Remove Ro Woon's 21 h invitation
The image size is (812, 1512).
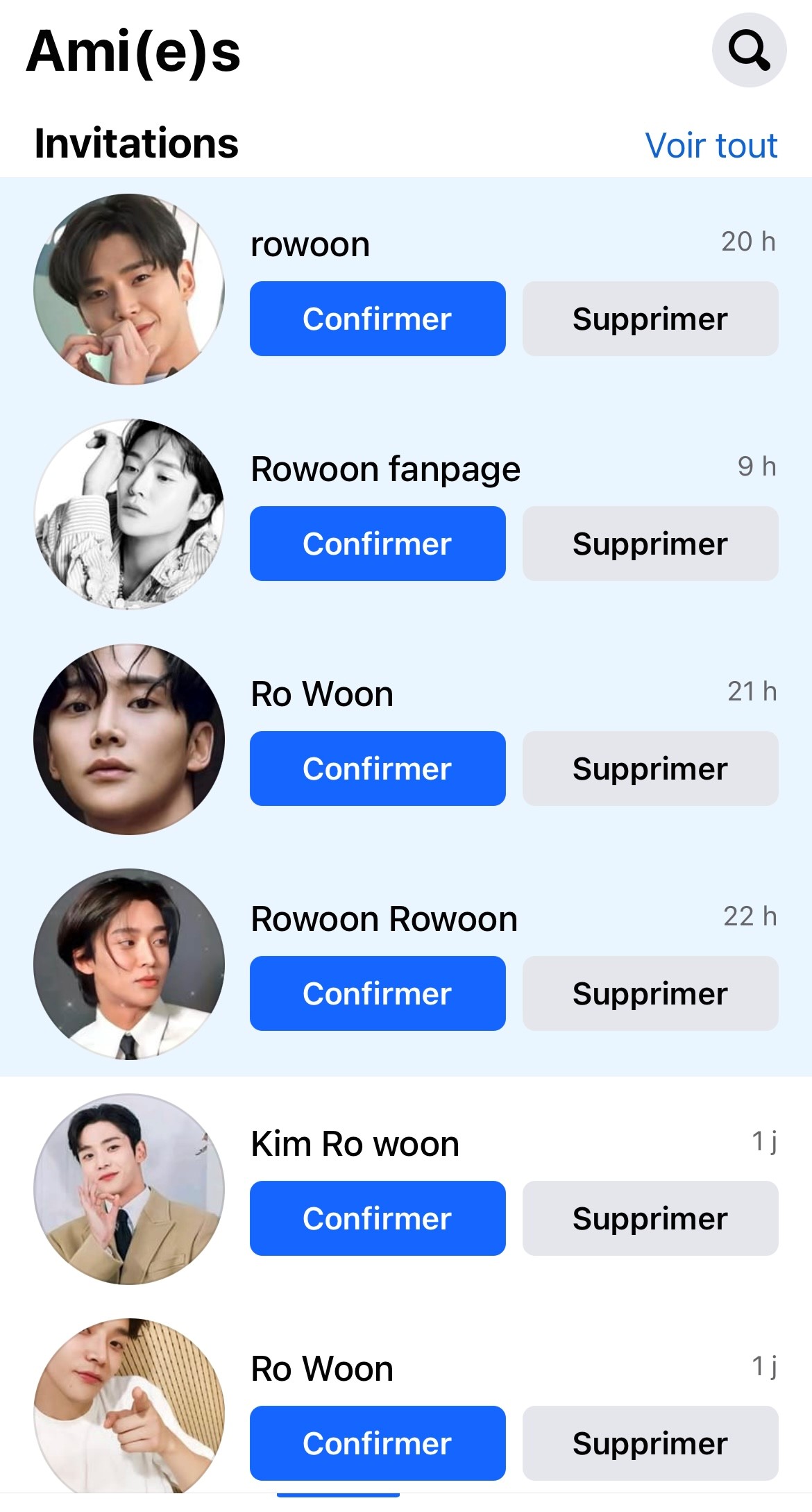point(650,768)
